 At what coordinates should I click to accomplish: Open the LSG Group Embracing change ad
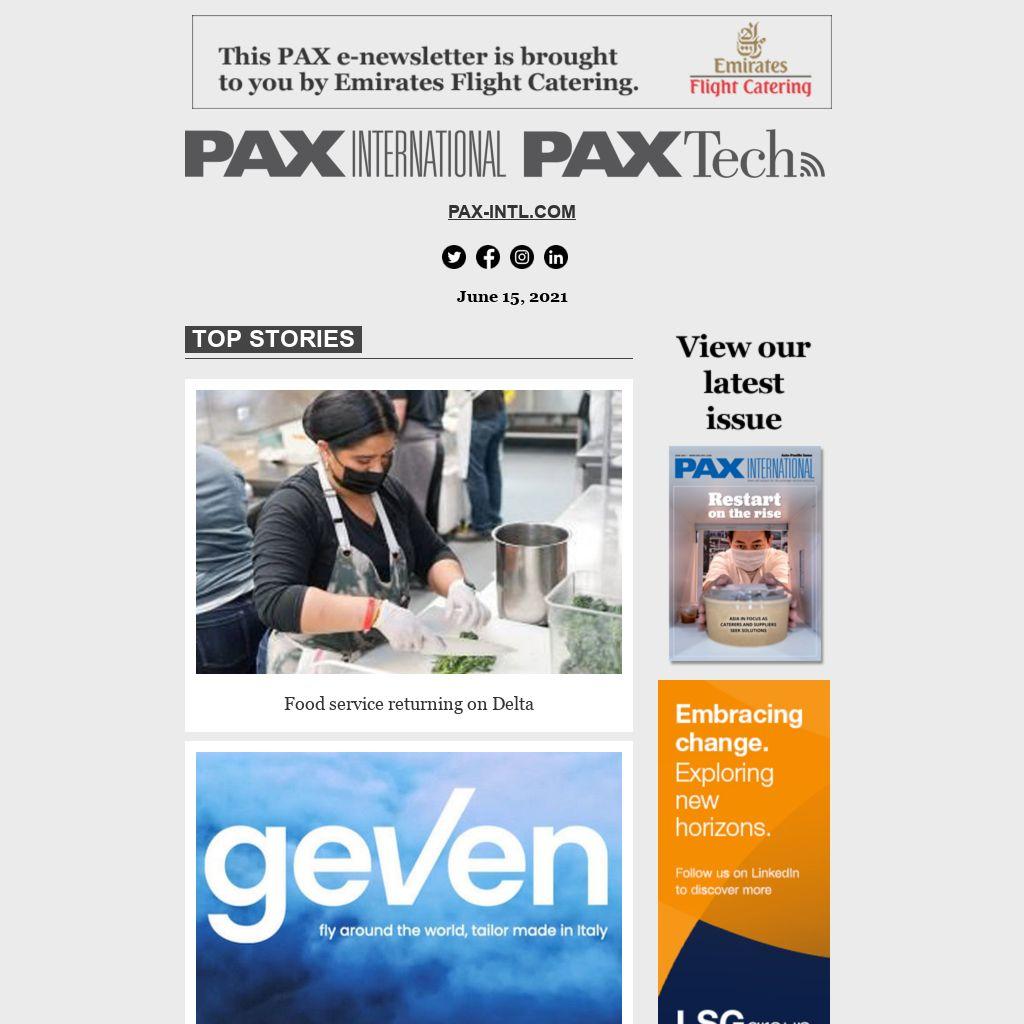point(744,850)
